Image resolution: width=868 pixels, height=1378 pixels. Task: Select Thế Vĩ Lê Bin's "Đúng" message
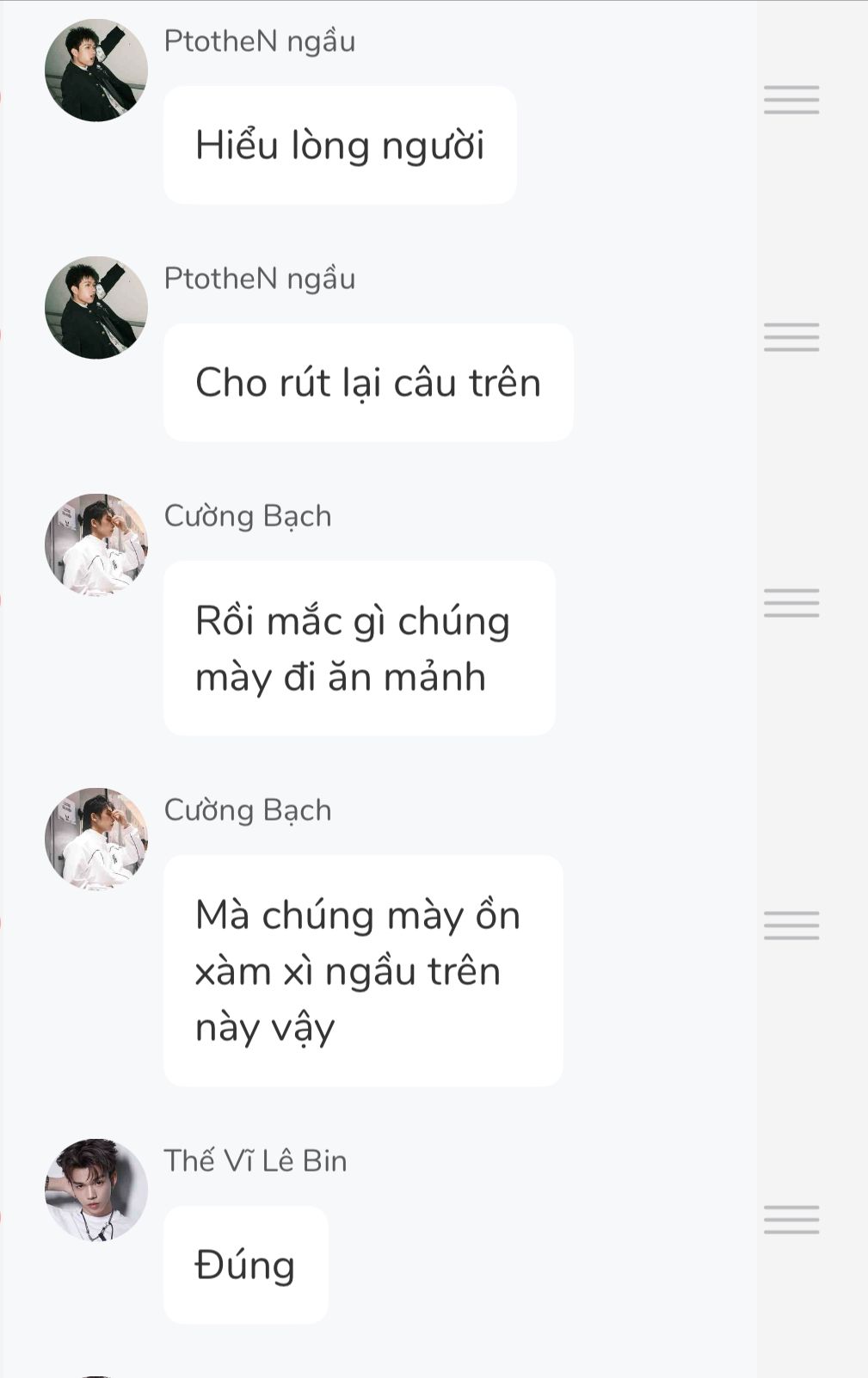point(245,1264)
